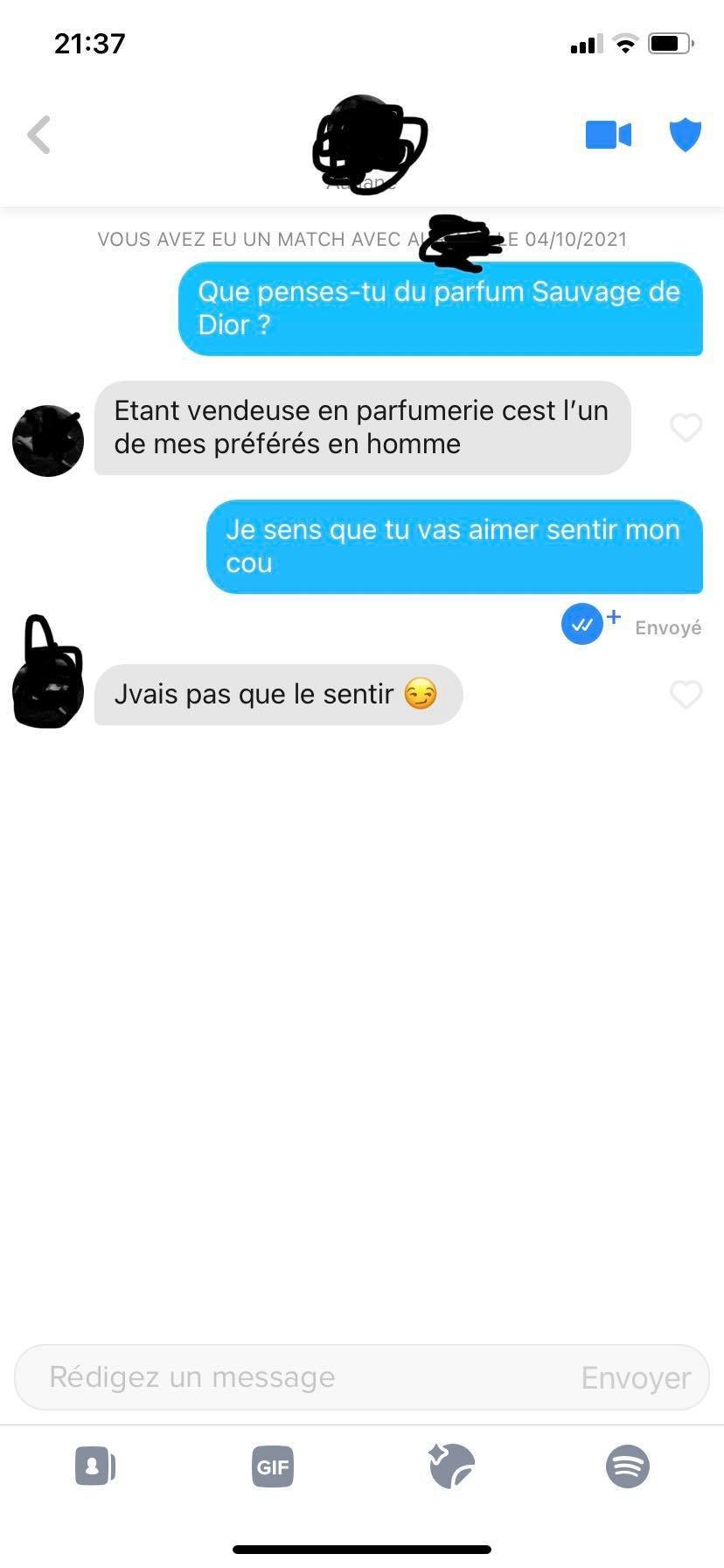Start a video call
The height and width of the screenshot is (1568, 724).
[x=608, y=135]
